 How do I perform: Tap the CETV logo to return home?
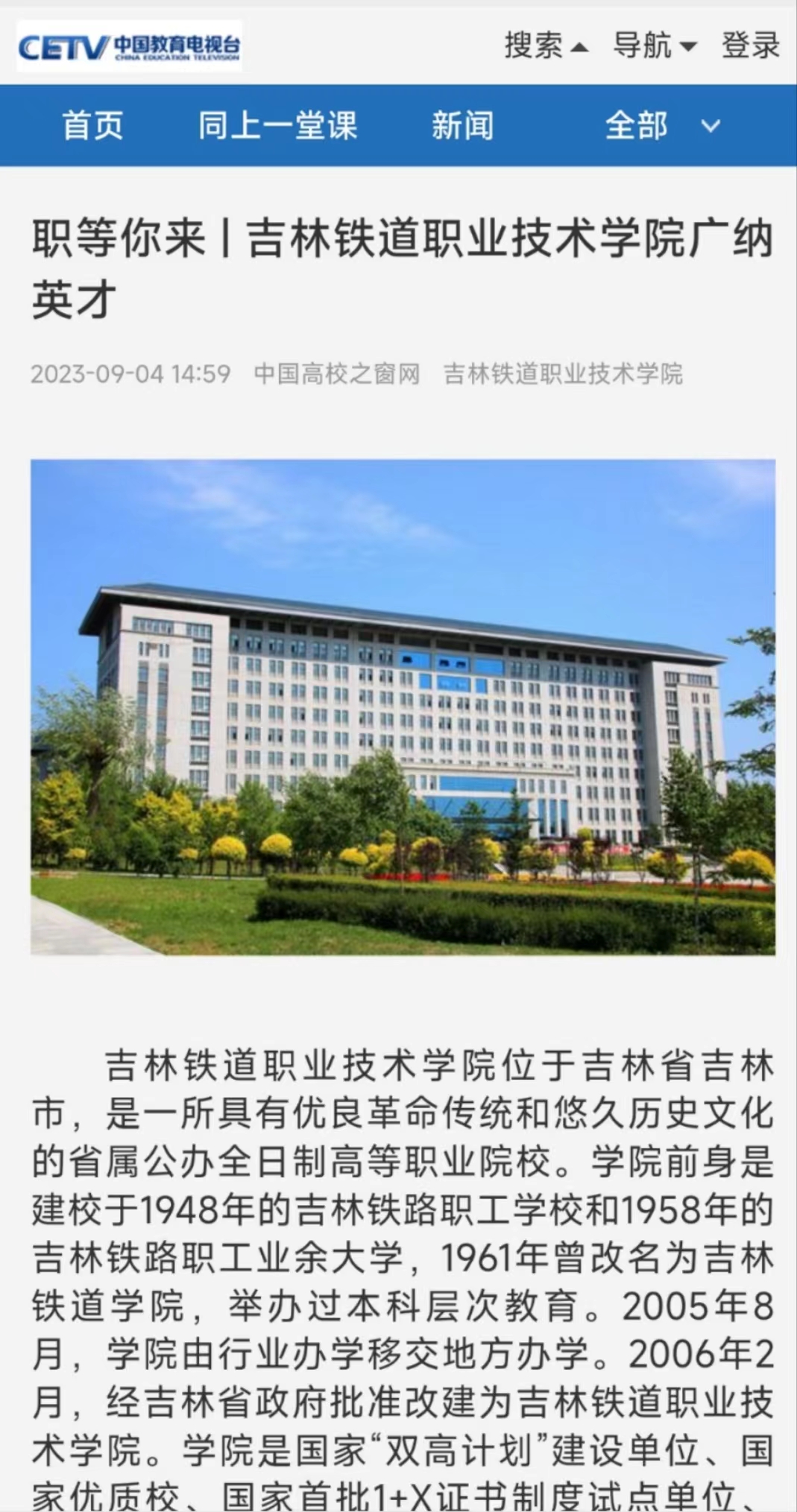click(129, 47)
